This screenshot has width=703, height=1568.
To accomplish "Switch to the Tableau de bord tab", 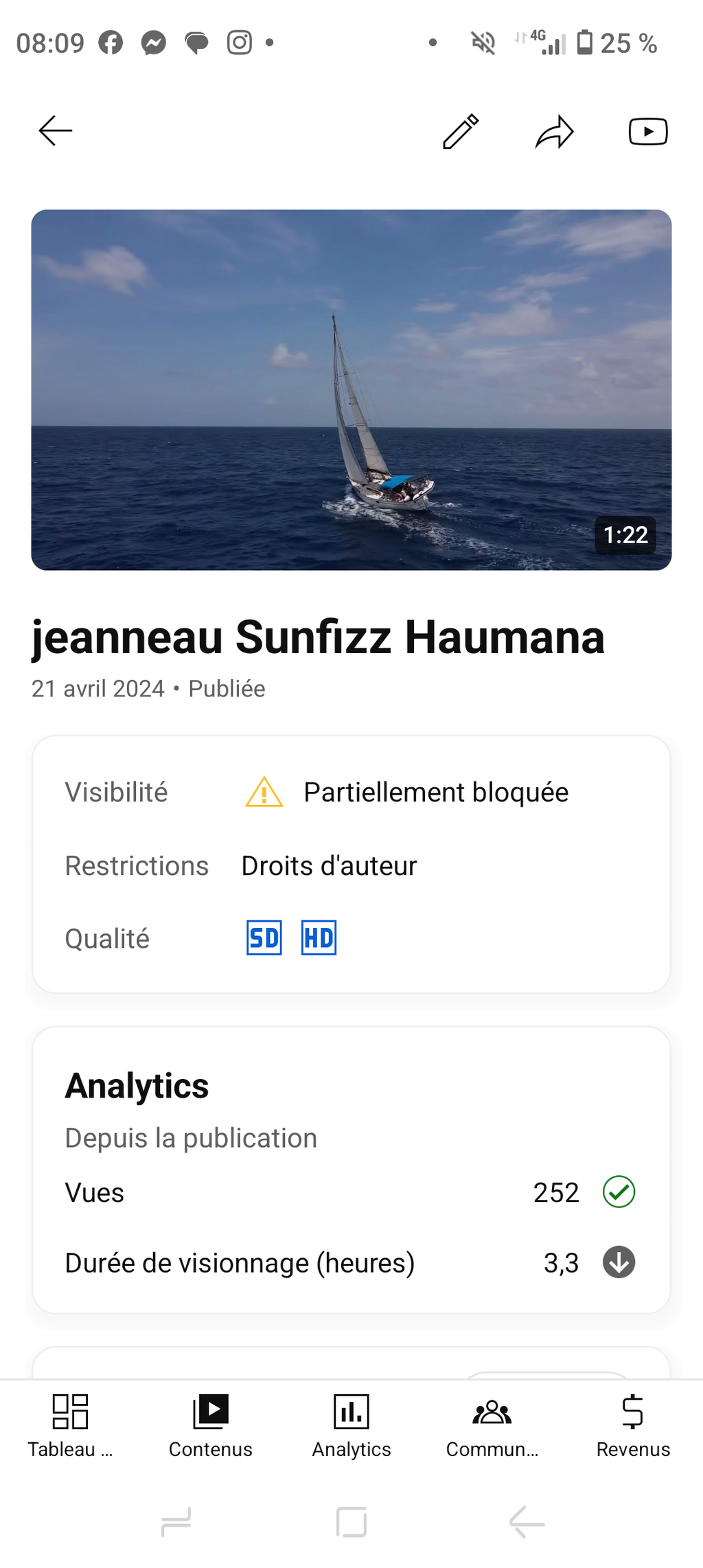I will [x=70, y=1426].
